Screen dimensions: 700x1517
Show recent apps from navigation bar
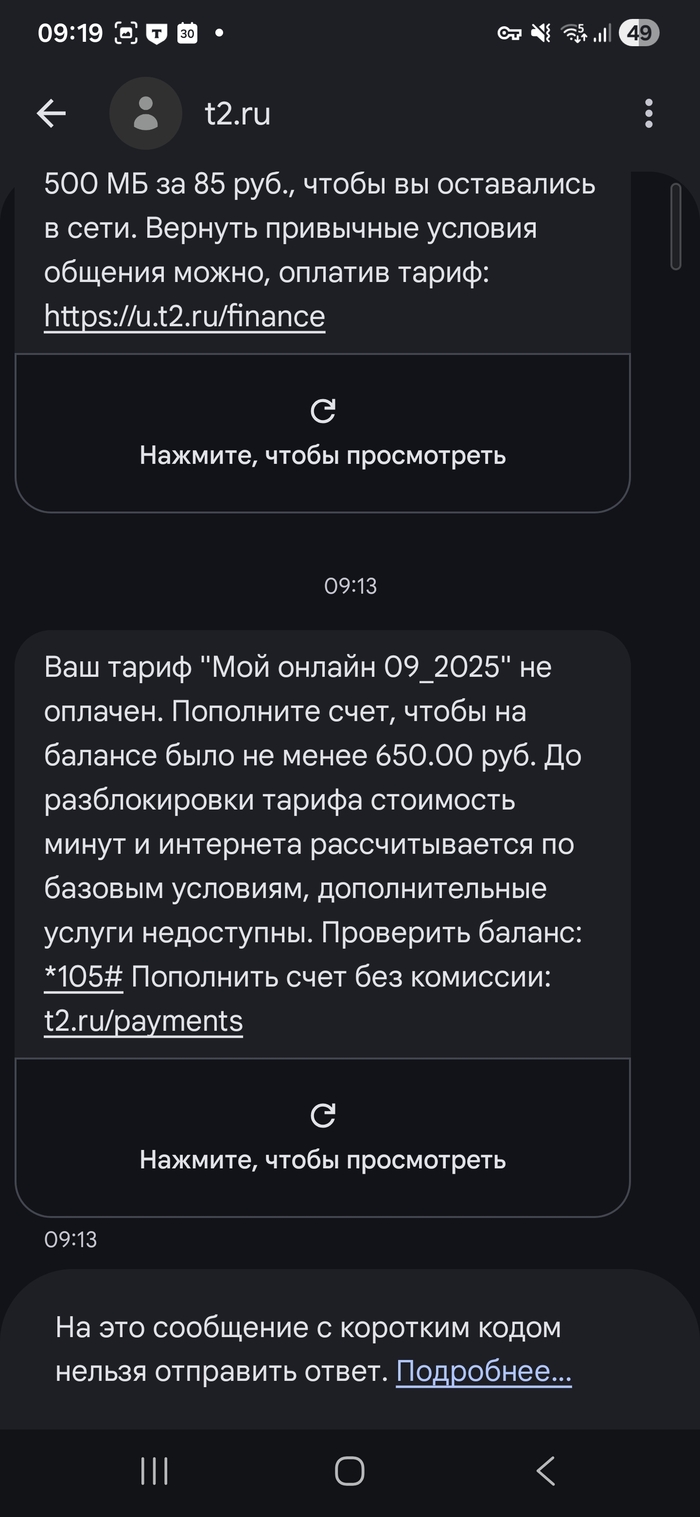tap(154, 1471)
